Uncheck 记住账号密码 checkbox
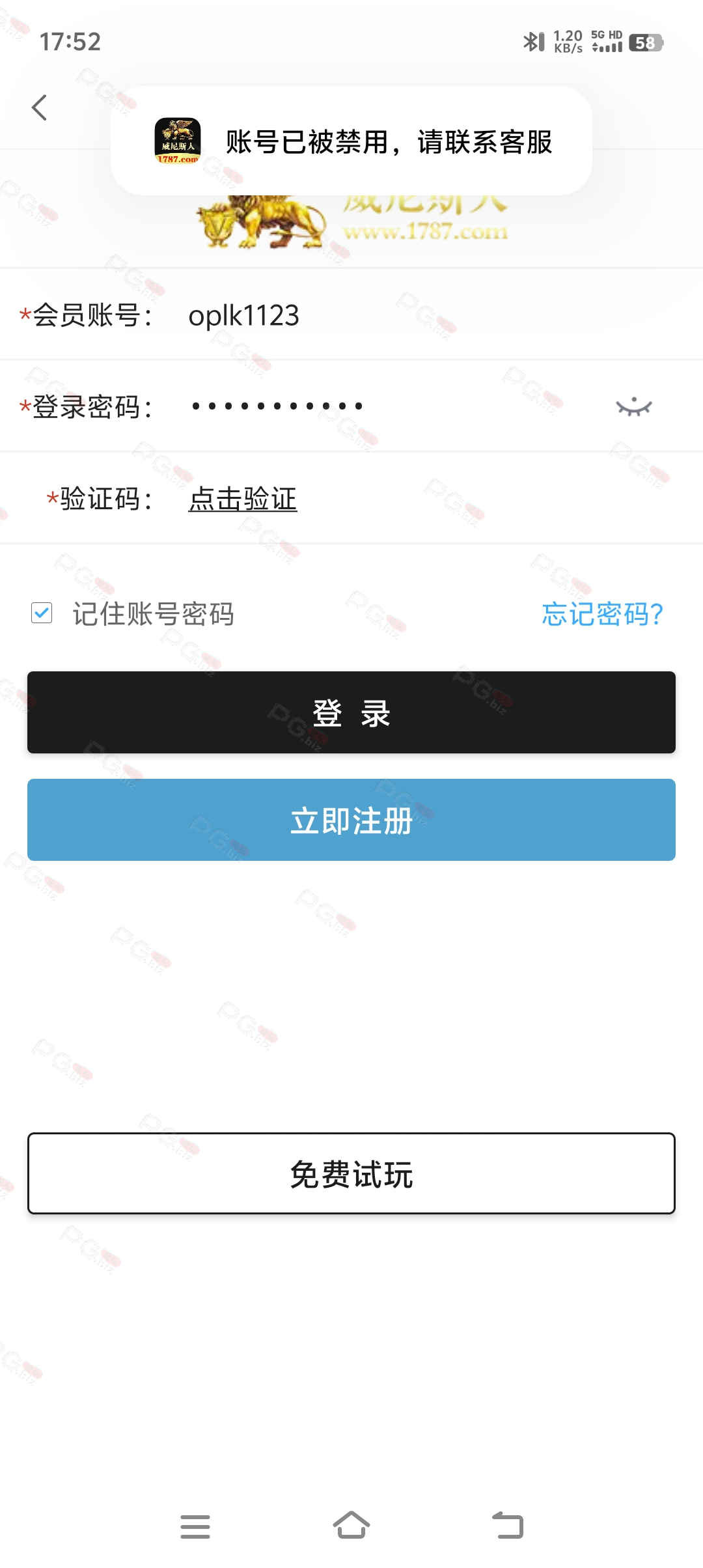Image resolution: width=703 pixels, height=1568 pixels. click(x=42, y=613)
